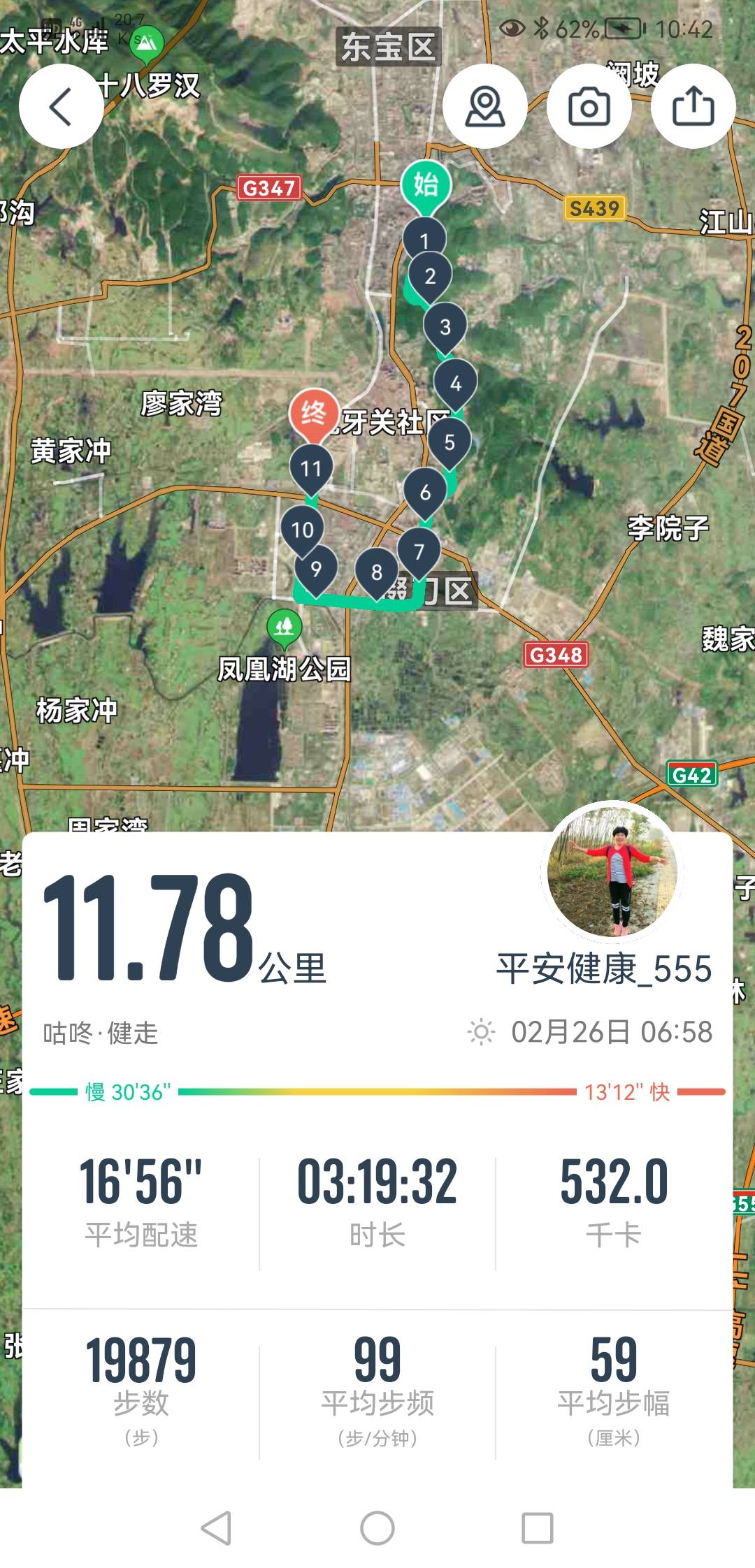The width and height of the screenshot is (755, 1568).
Task: Select kilometer marker 8 on the route
Action: pyautogui.click(x=377, y=572)
